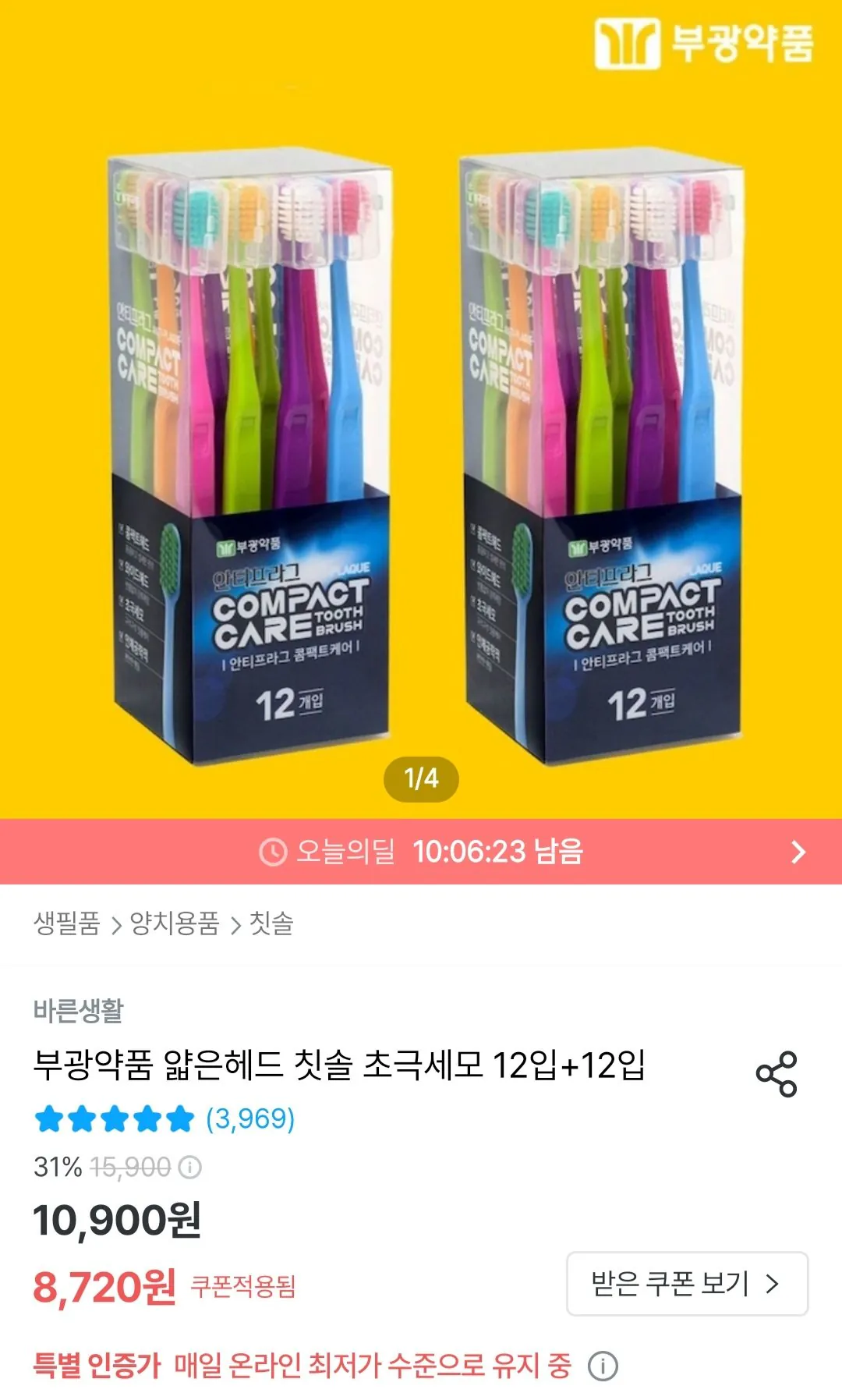The height and width of the screenshot is (1400, 842).
Task: Tap the 1/4 image carousel indicator
Action: click(421, 777)
